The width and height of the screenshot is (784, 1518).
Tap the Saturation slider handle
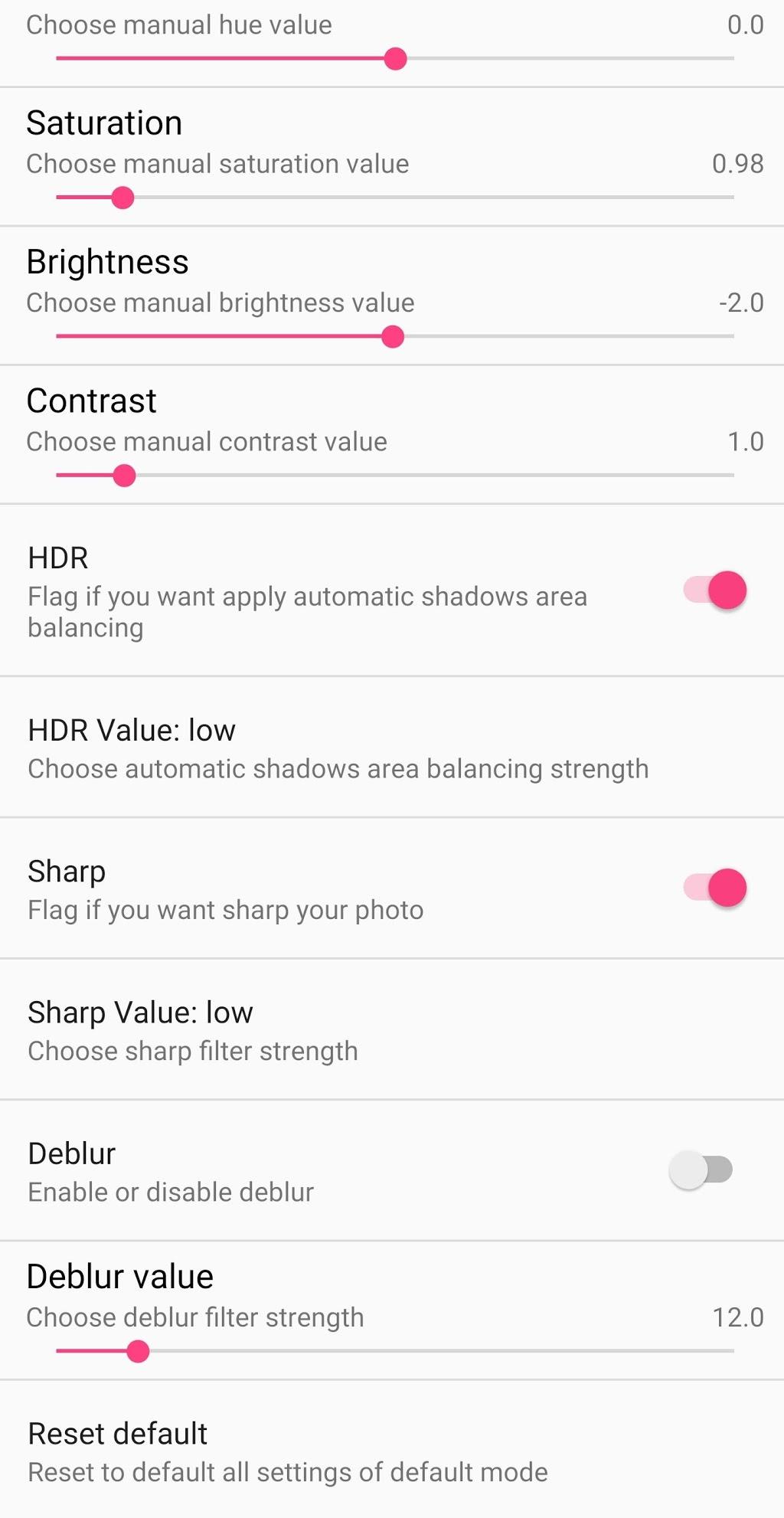click(122, 198)
